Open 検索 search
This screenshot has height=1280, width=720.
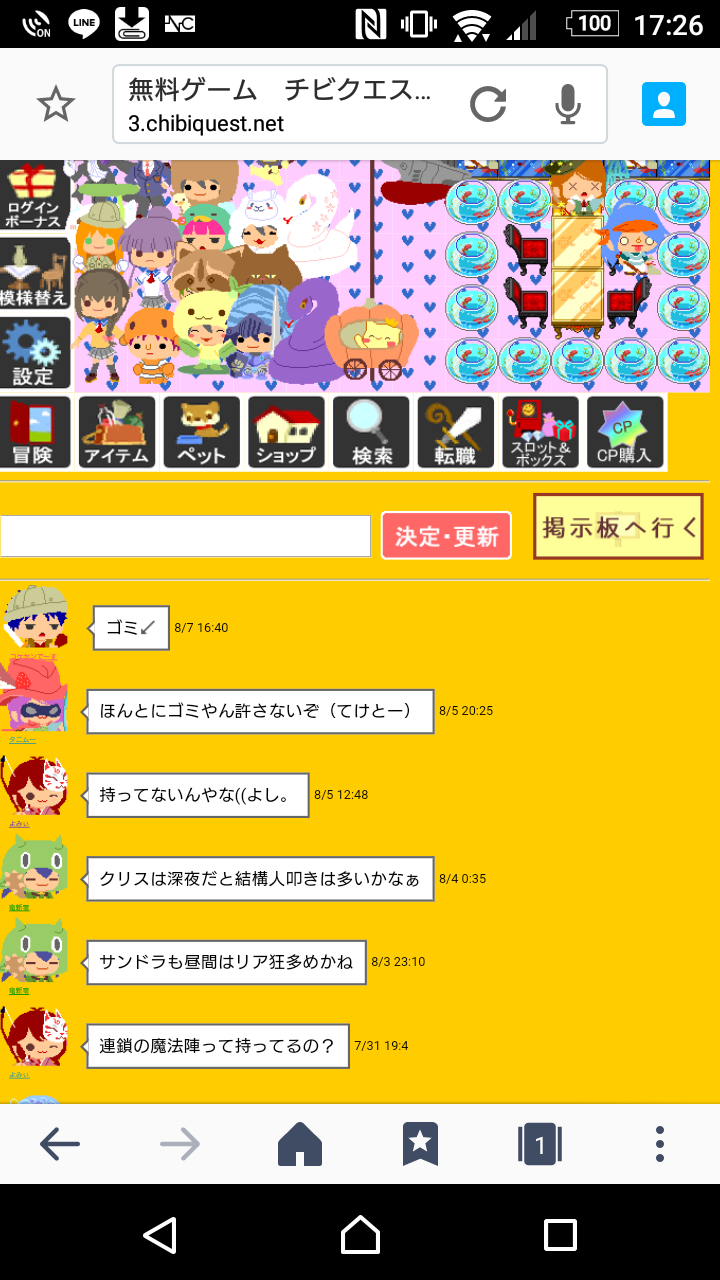point(371,432)
